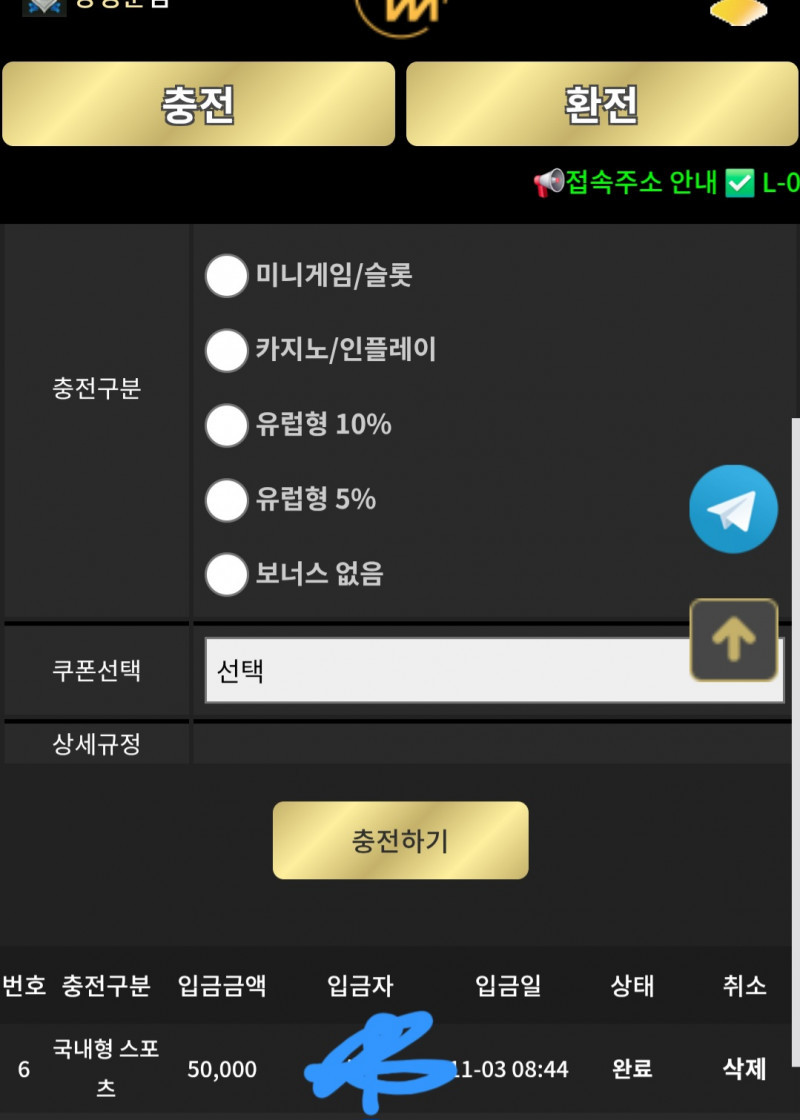The image size is (800, 1120).
Task: Tap the 충전하기 button
Action: pyautogui.click(x=400, y=840)
